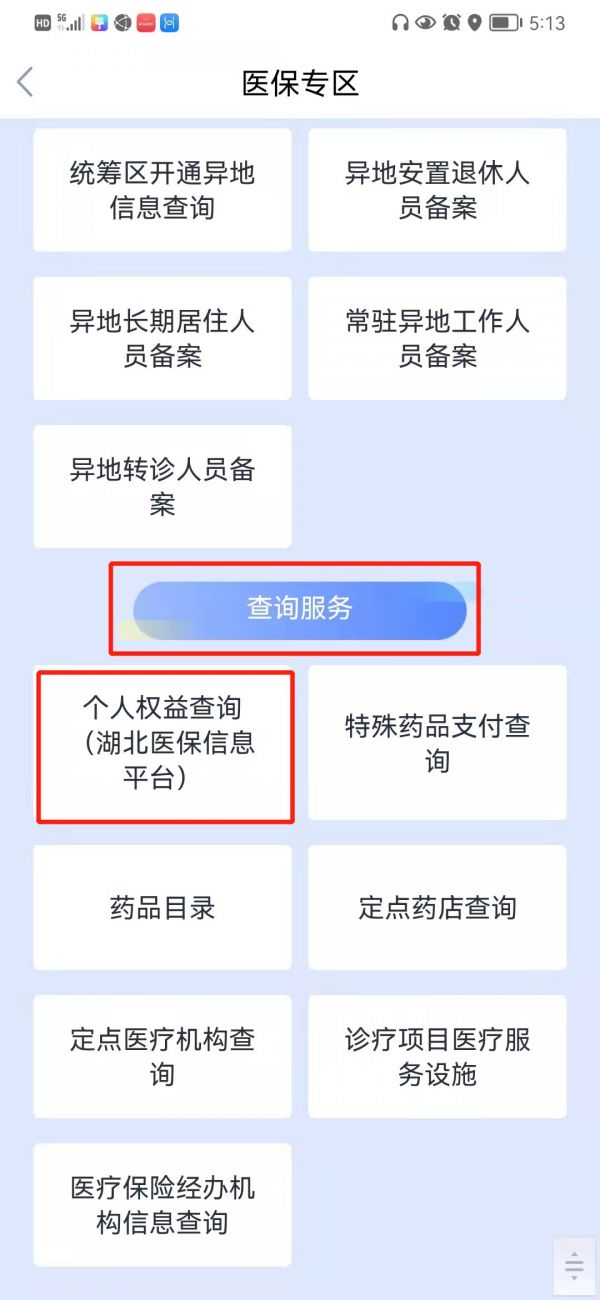The width and height of the screenshot is (600, 1300).
Task: Tap 异地转诊人员备案 card
Action: (162, 486)
